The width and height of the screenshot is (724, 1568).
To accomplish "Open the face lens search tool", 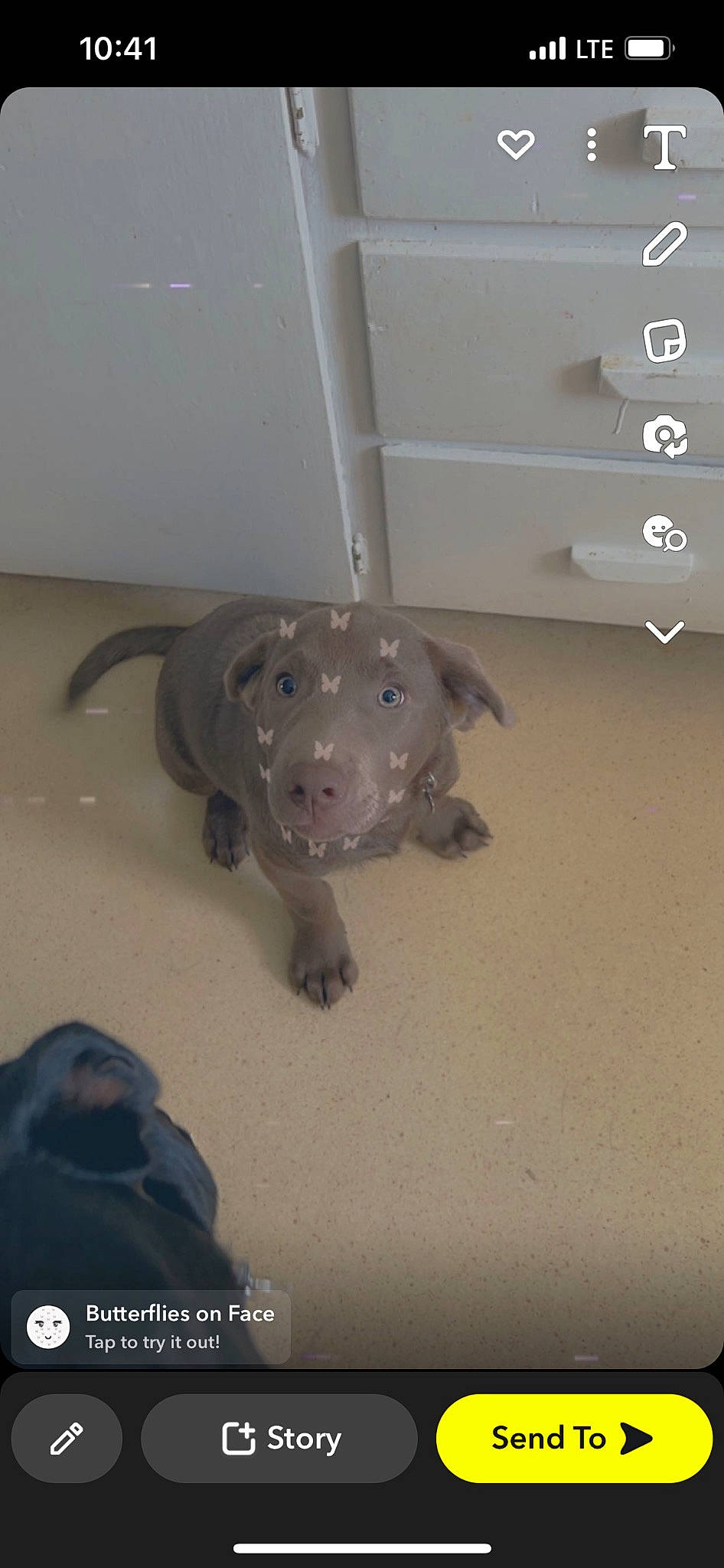I will 664,534.
